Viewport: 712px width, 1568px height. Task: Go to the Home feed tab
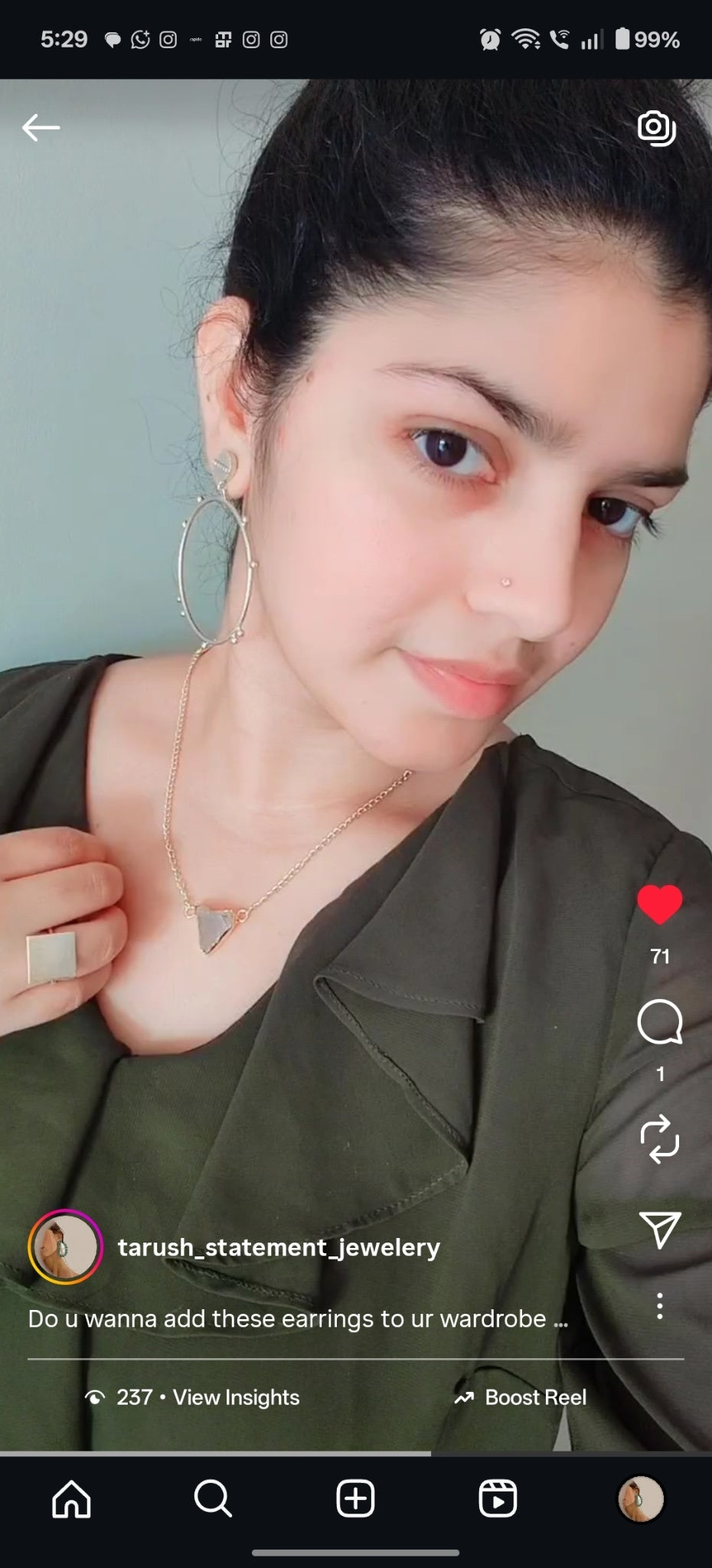(71, 1498)
